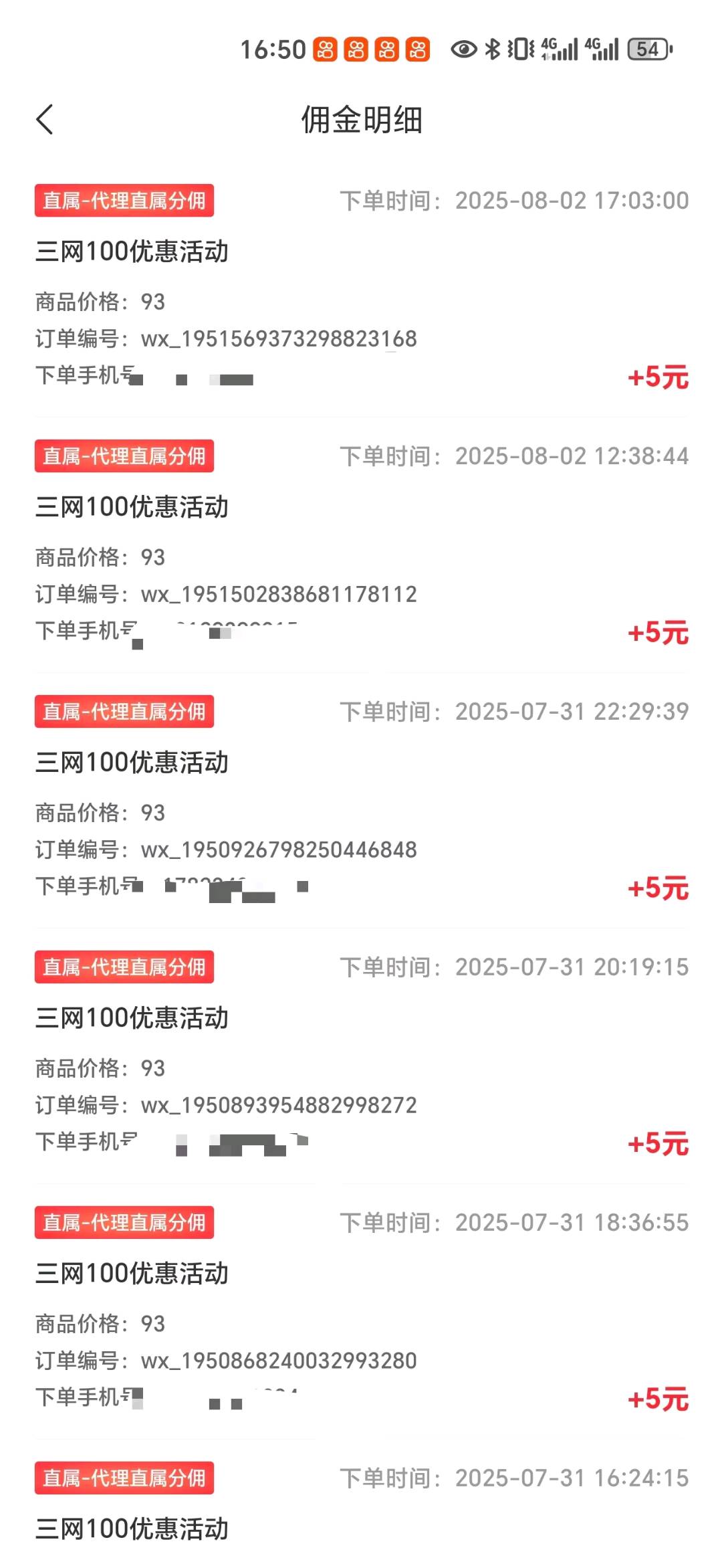Screen dimensions: 722x1568
Task: Tap the 直属-代理直属分佣 tag on last order
Action: tap(124, 1477)
